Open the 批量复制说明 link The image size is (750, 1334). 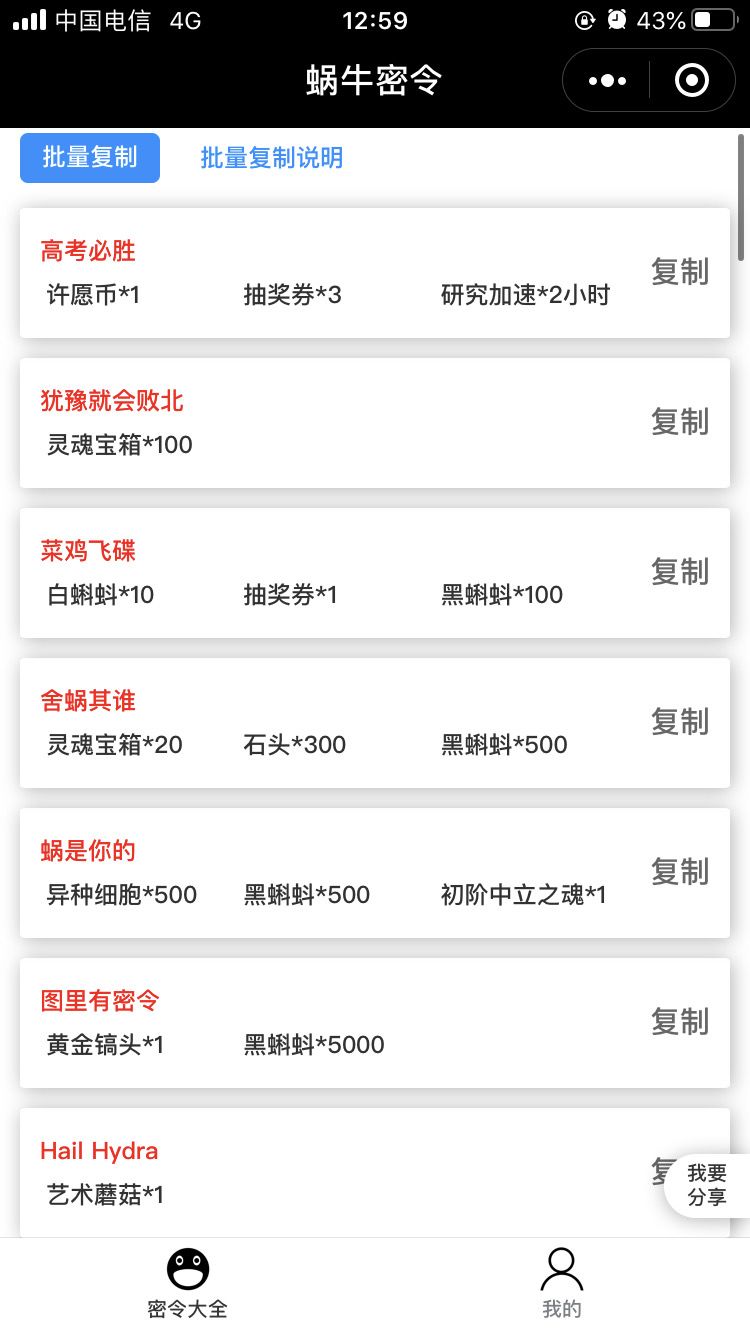(x=272, y=158)
